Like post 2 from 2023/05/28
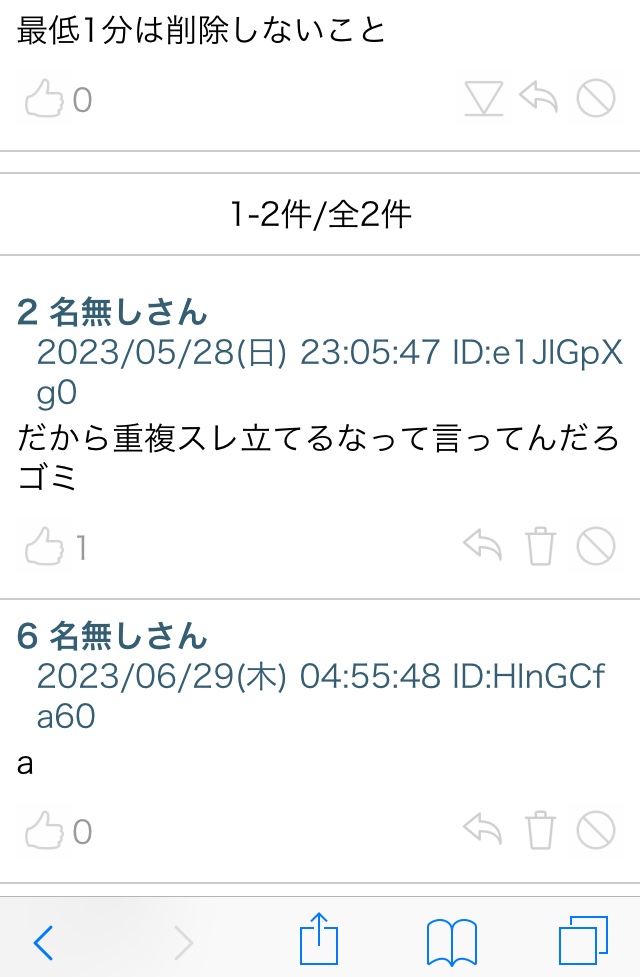 coord(44,547)
